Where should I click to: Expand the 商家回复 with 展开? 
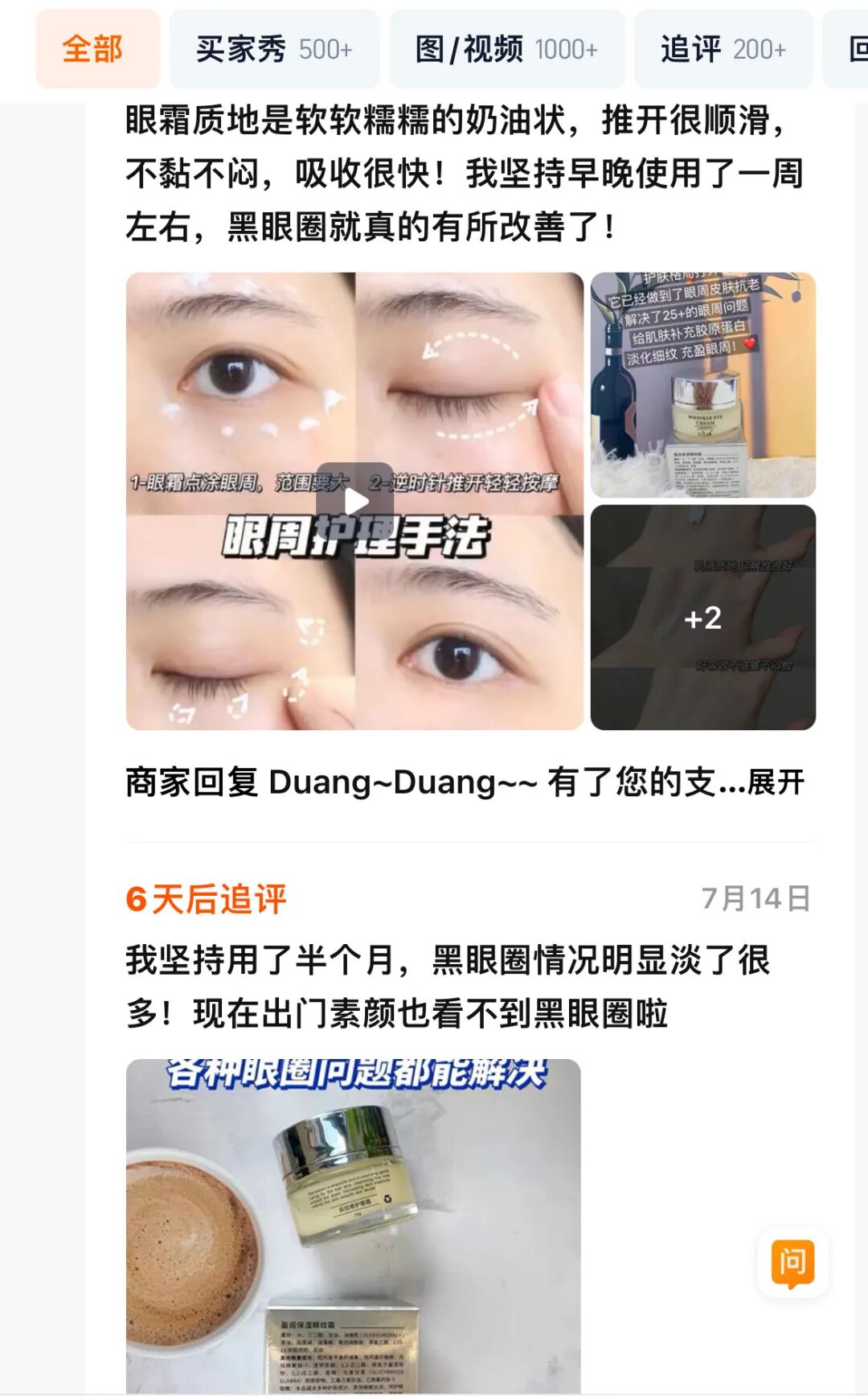coord(776,782)
